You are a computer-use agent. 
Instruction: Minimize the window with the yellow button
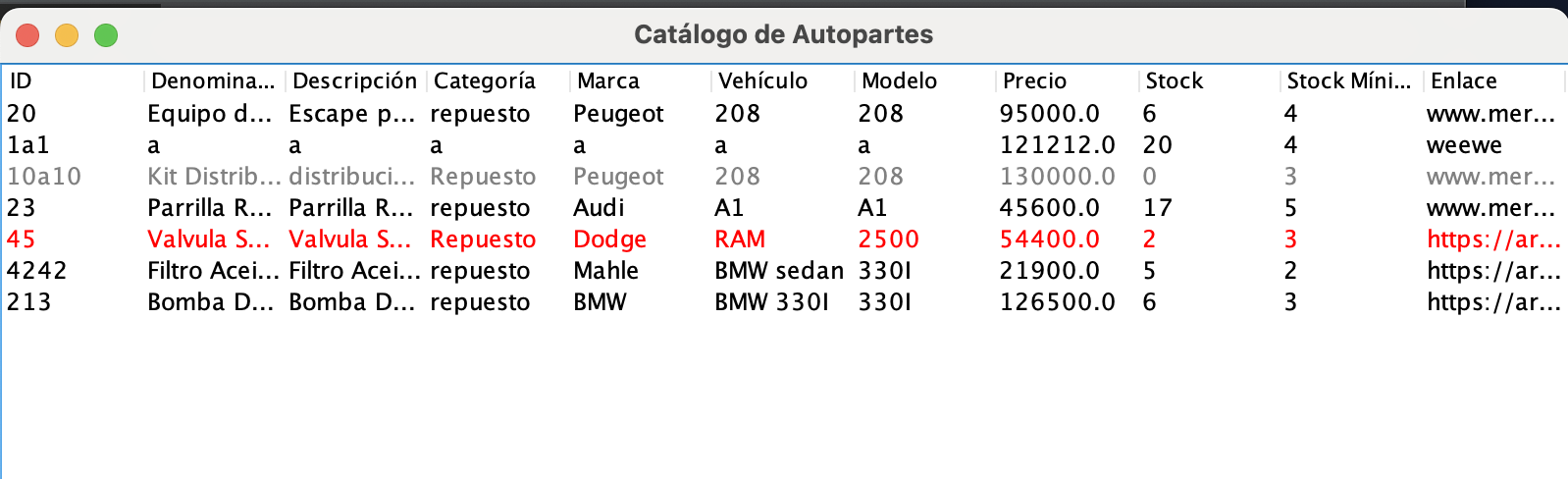[67, 35]
